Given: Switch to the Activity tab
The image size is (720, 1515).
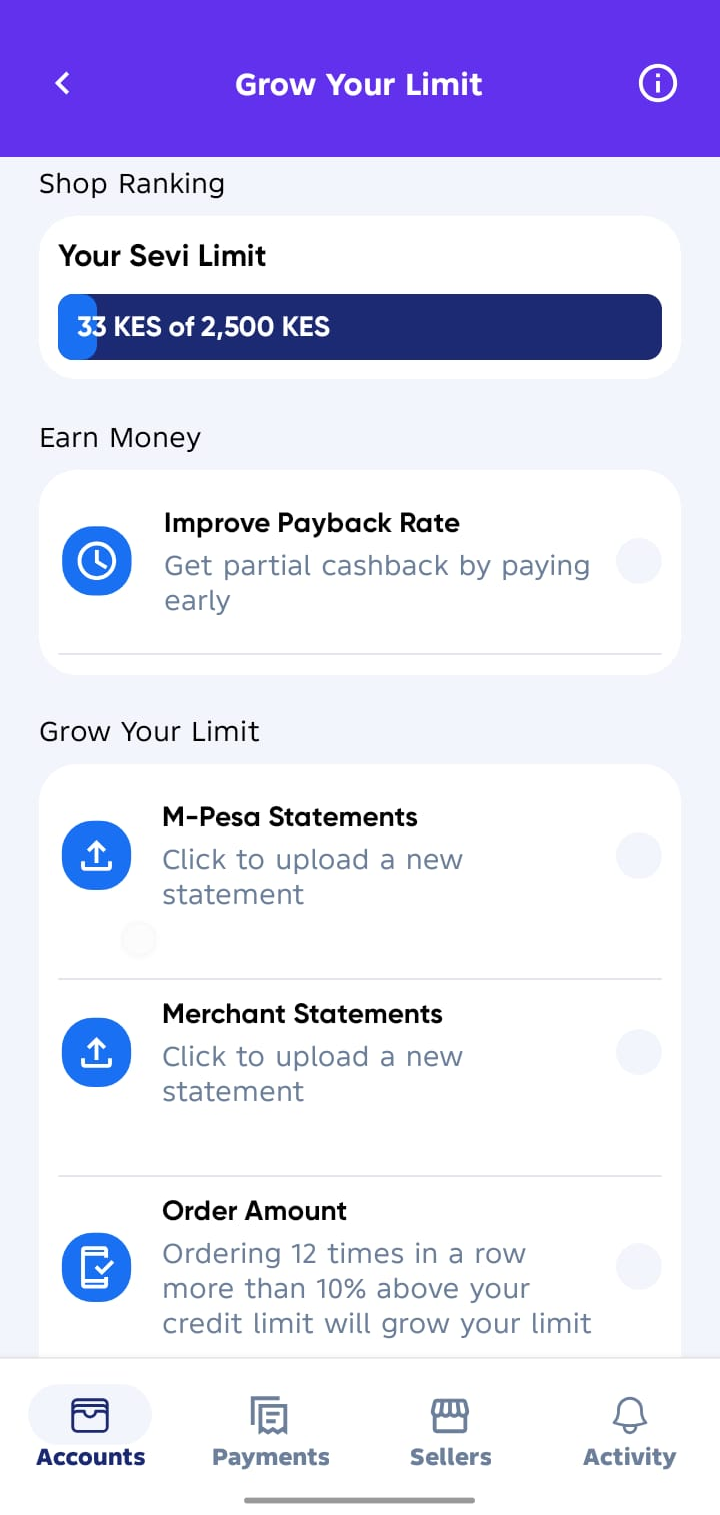Looking at the screenshot, I should (x=629, y=1432).
